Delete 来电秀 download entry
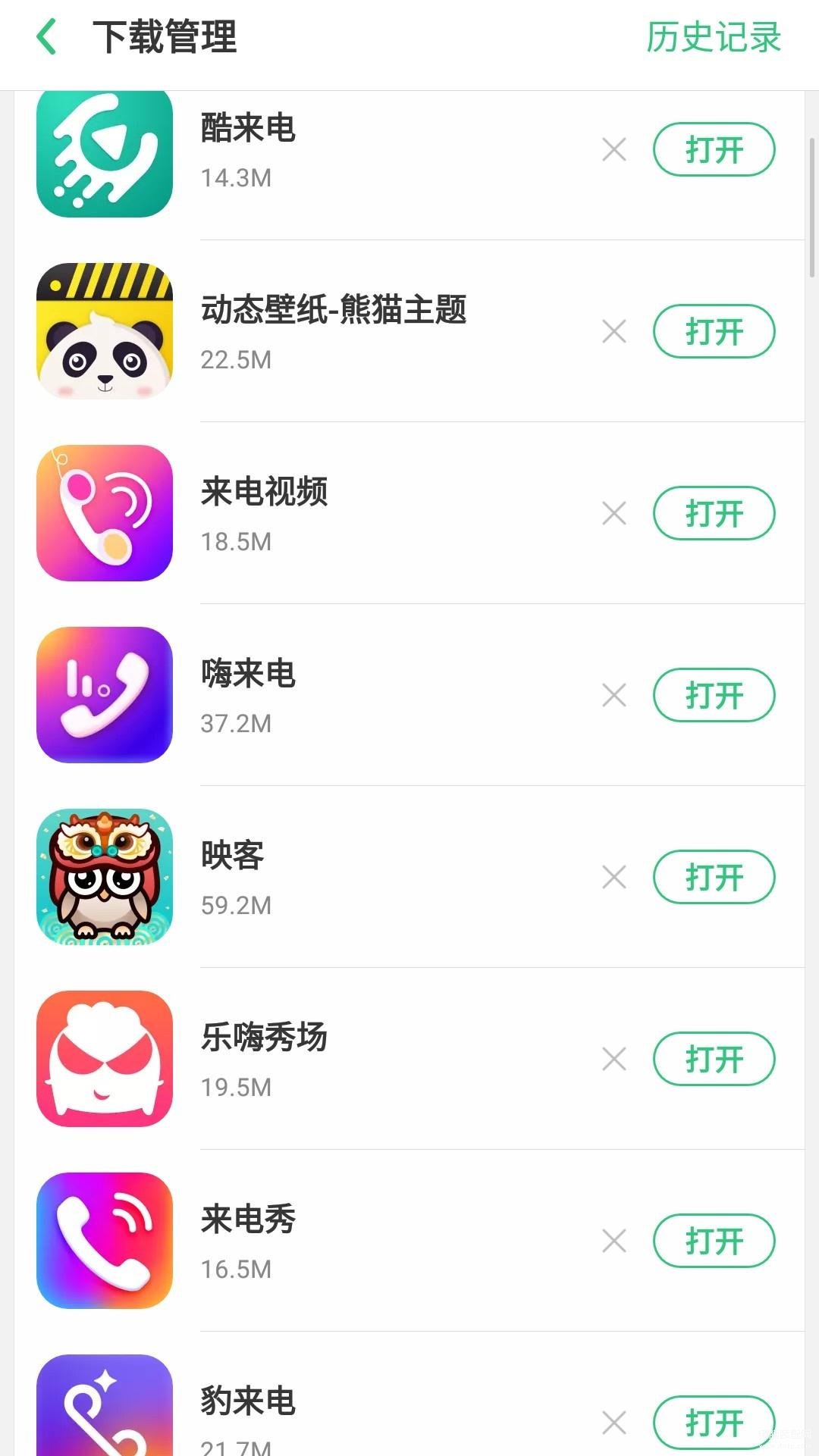 (614, 1241)
